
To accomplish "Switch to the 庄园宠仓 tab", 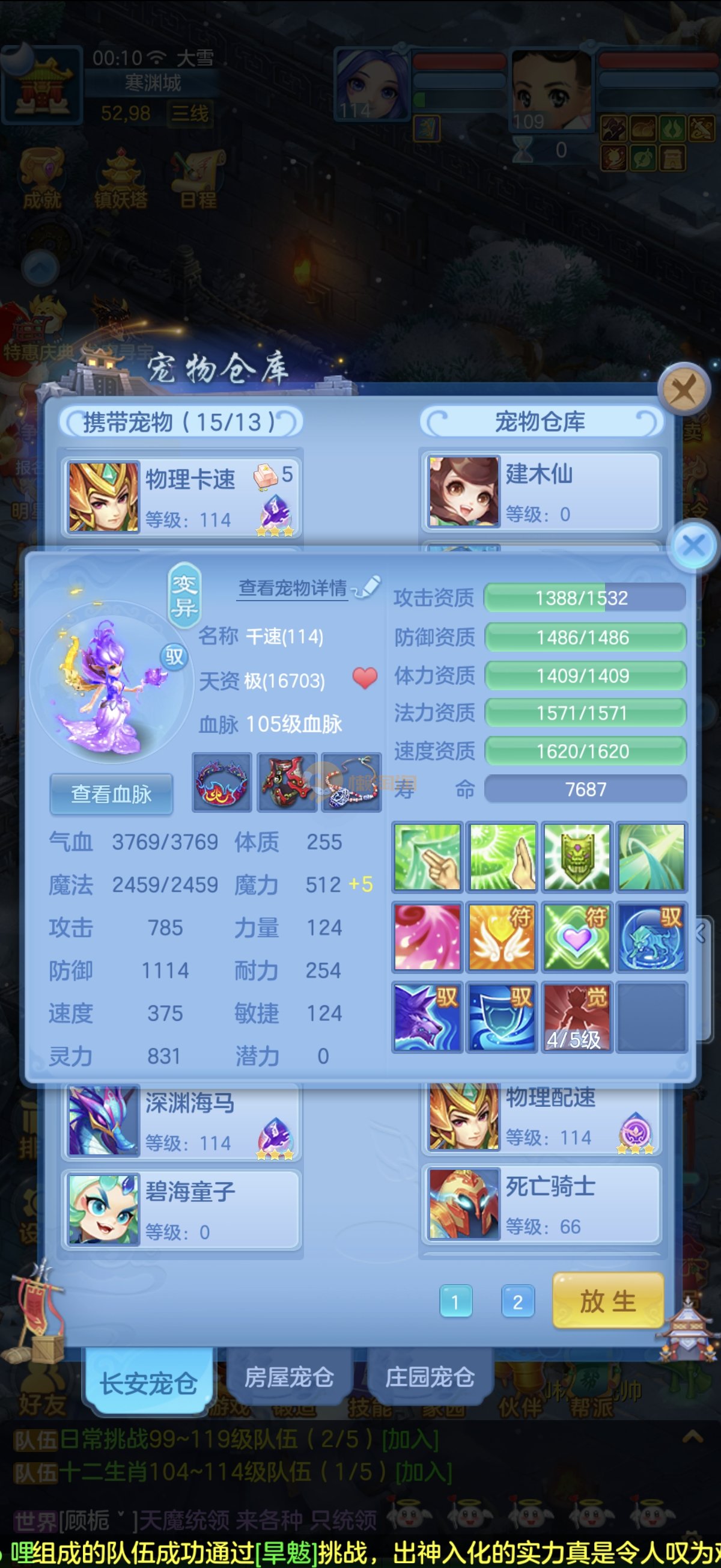I will (x=430, y=1377).
